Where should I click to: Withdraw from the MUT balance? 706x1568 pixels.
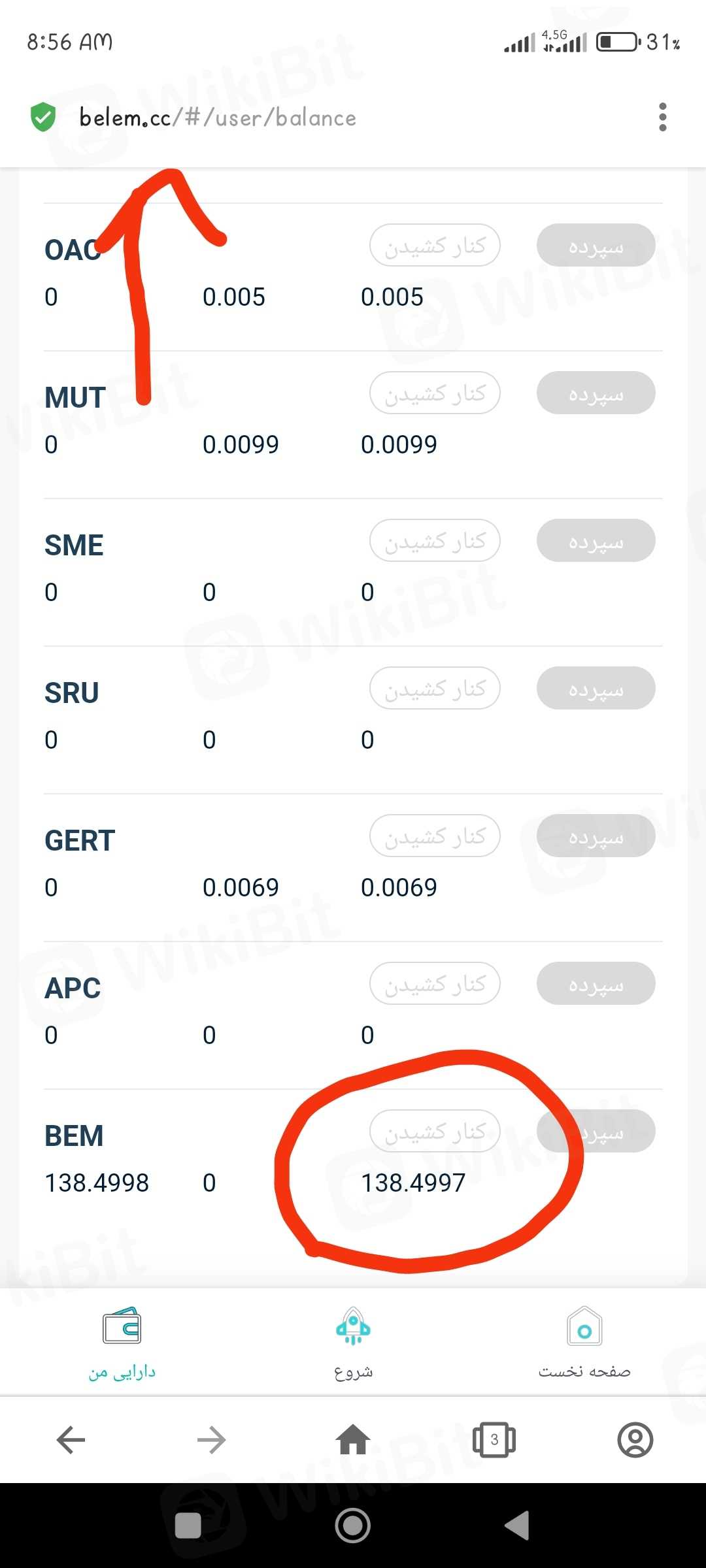[435, 393]
